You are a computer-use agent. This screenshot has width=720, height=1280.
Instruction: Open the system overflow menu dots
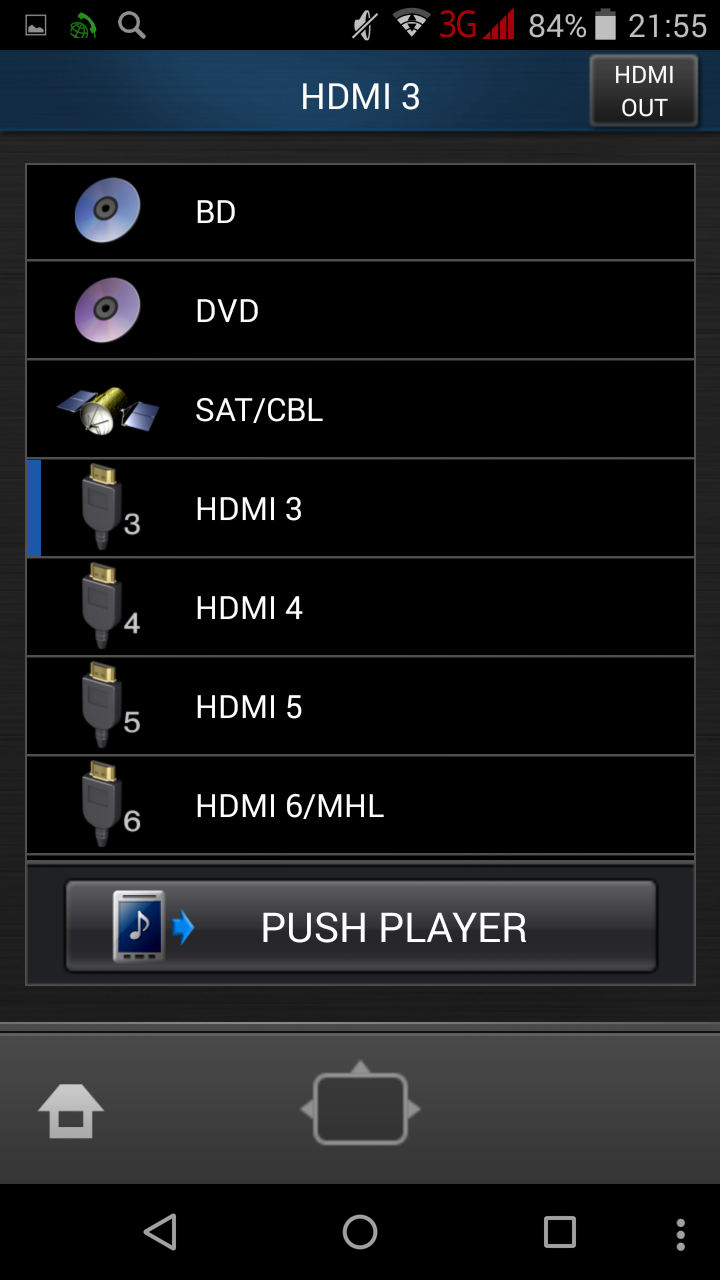[x=680, y=1233]
